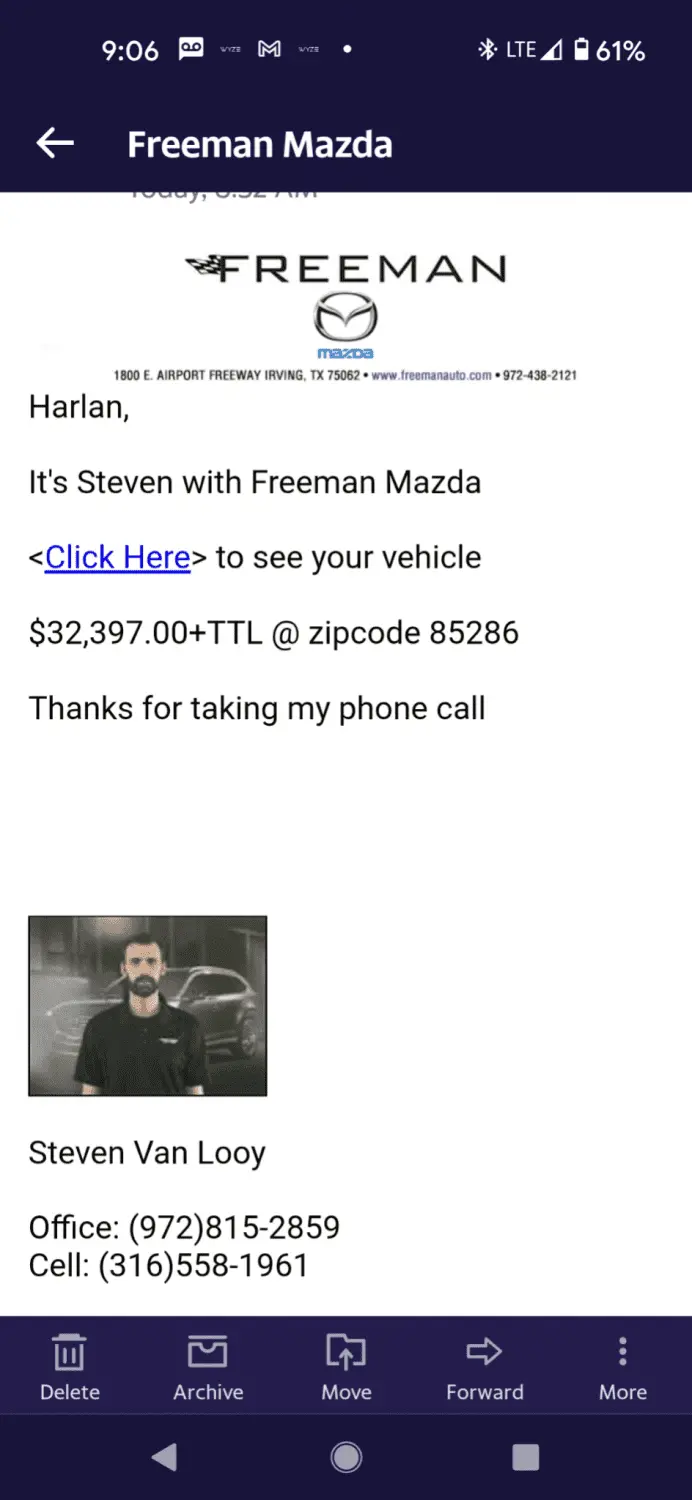Image resolution: width=692 pixels, height=1500 pixels.
Task: Delete this email
Action: (69, 1366)
